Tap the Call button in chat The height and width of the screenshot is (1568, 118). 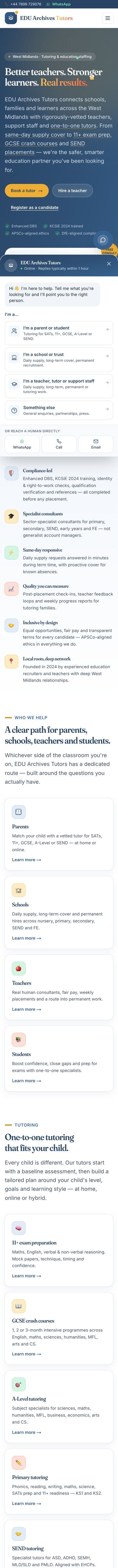[x=59, y=444]
